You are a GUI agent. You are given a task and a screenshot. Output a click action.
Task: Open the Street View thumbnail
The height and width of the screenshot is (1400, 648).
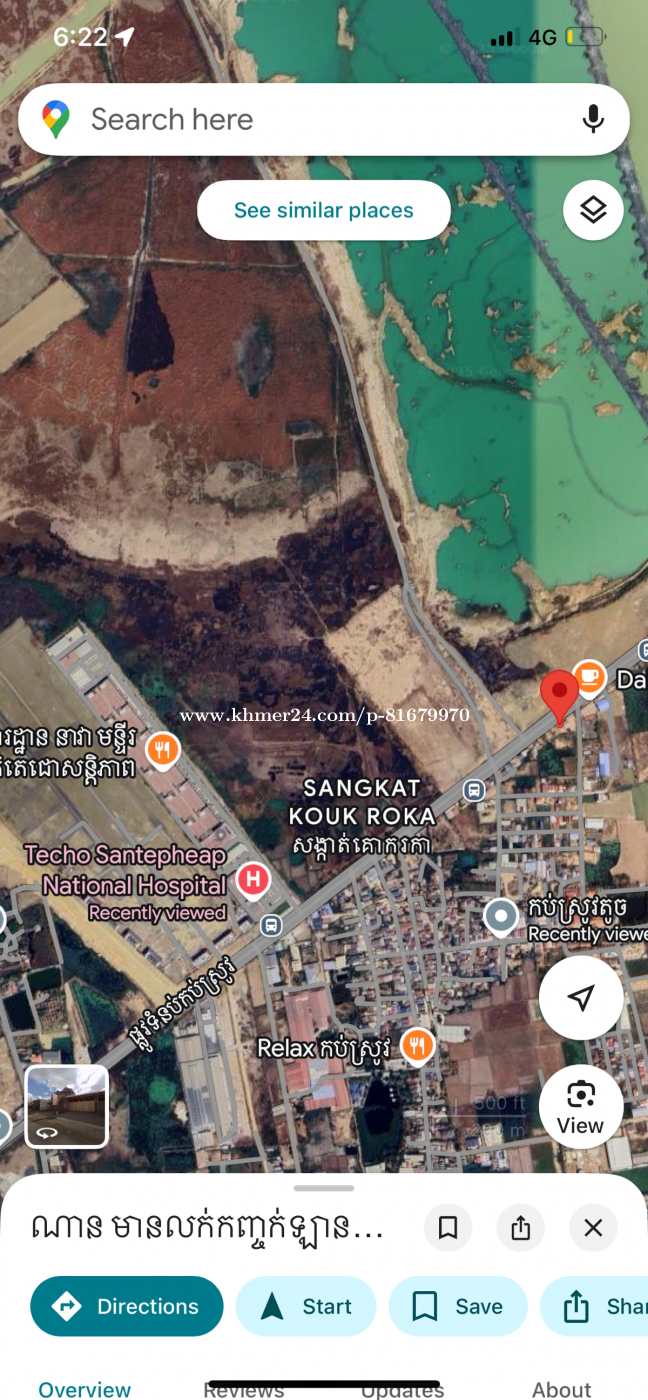[66, 1106]
